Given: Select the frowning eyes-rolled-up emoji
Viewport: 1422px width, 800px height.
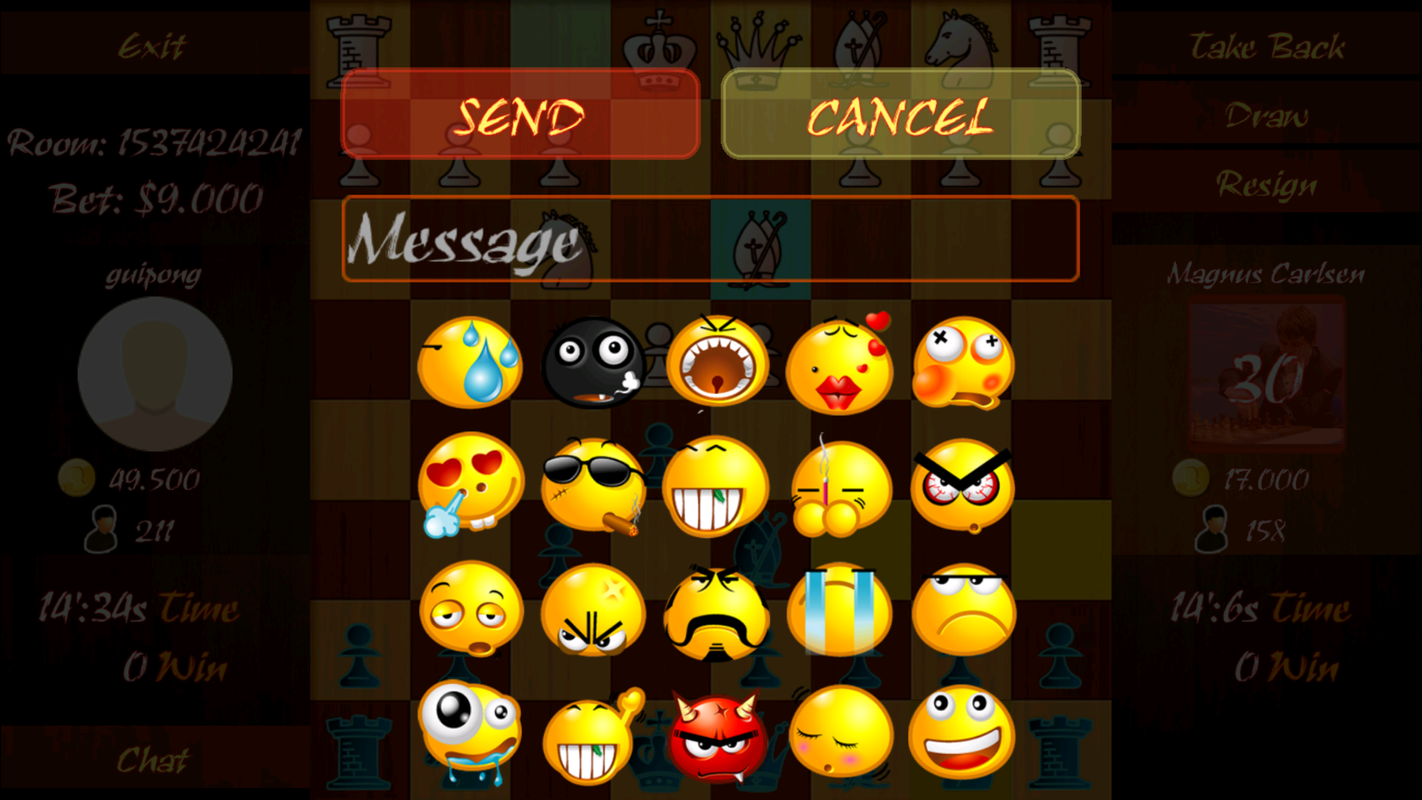Looking at the screenshot, I should point(962,608).
